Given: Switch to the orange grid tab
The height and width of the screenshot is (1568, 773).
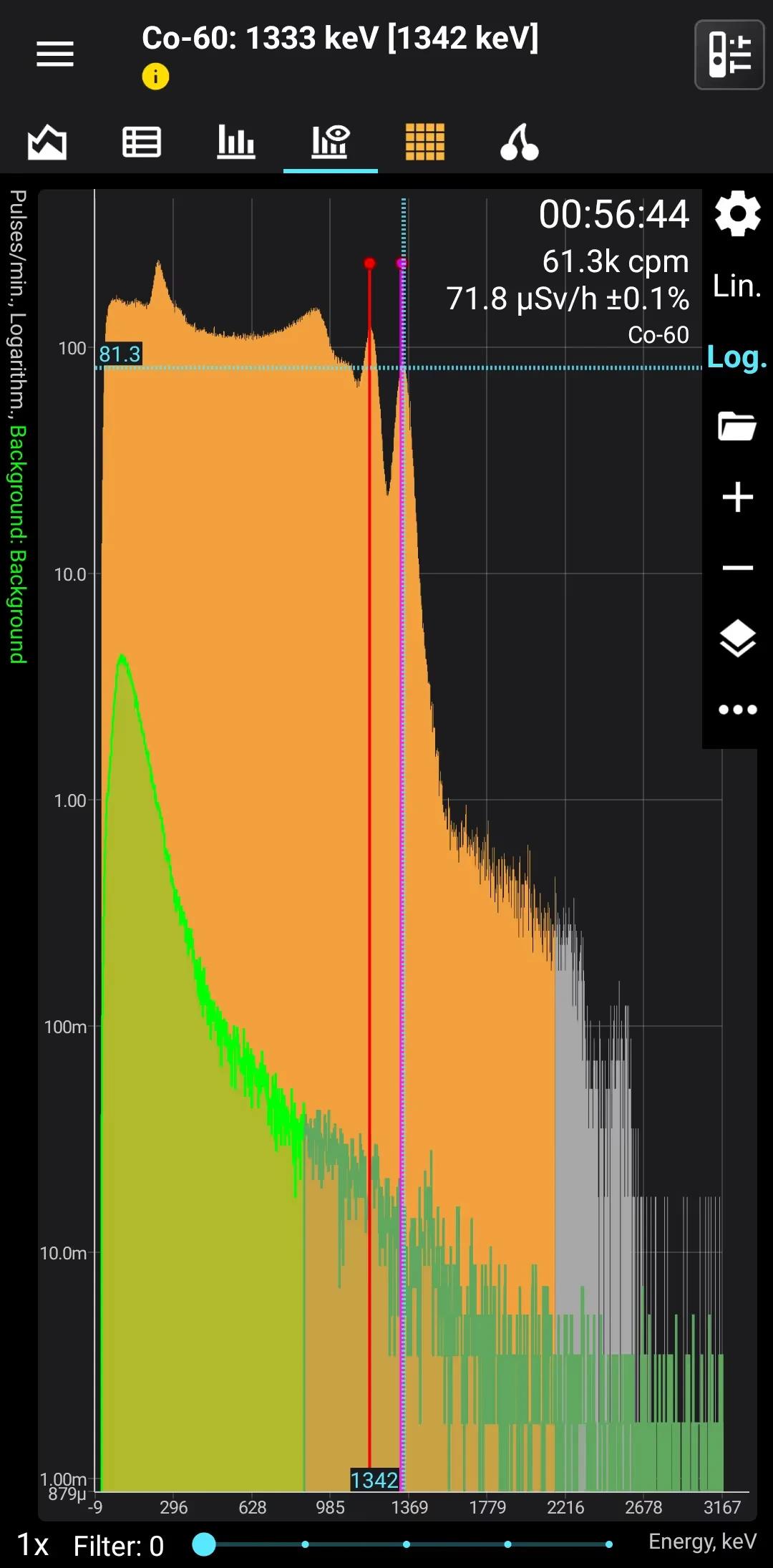Looking at the screenshot, I should coord(425,142).
